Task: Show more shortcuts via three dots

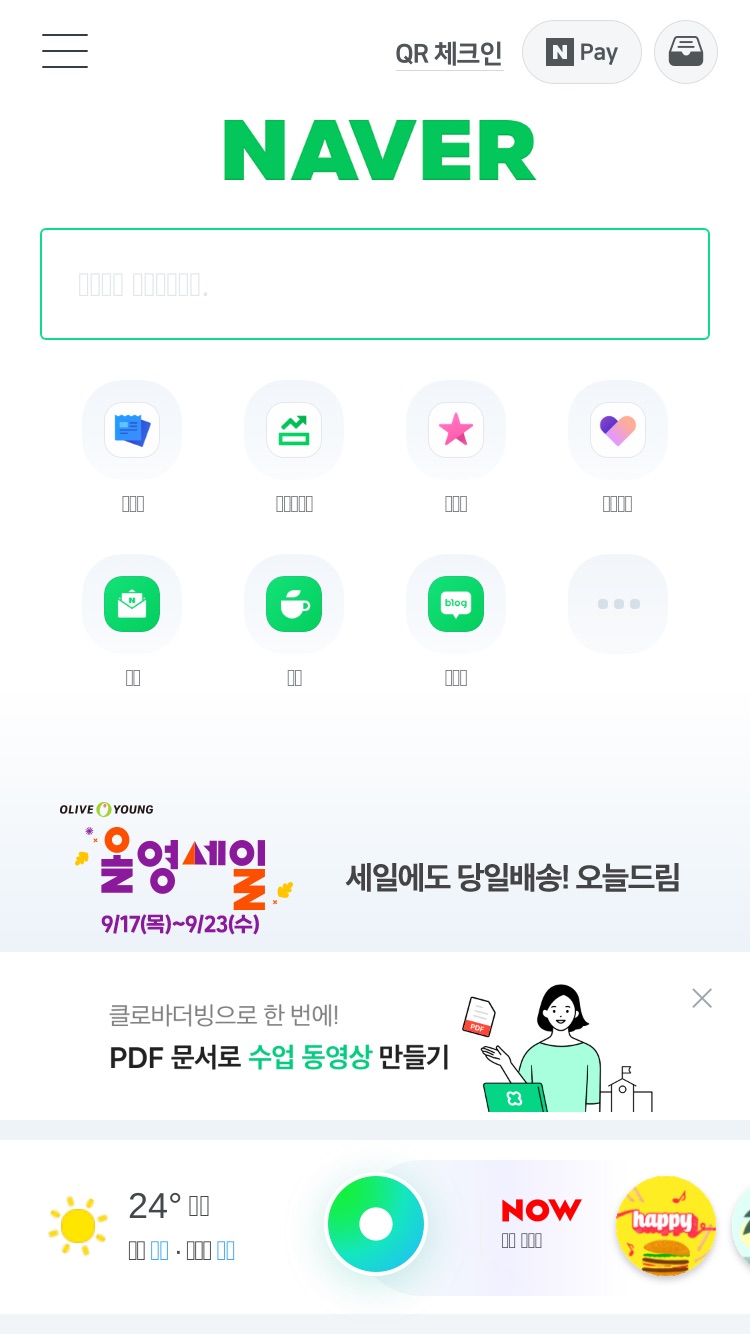Action: (618, 604)
